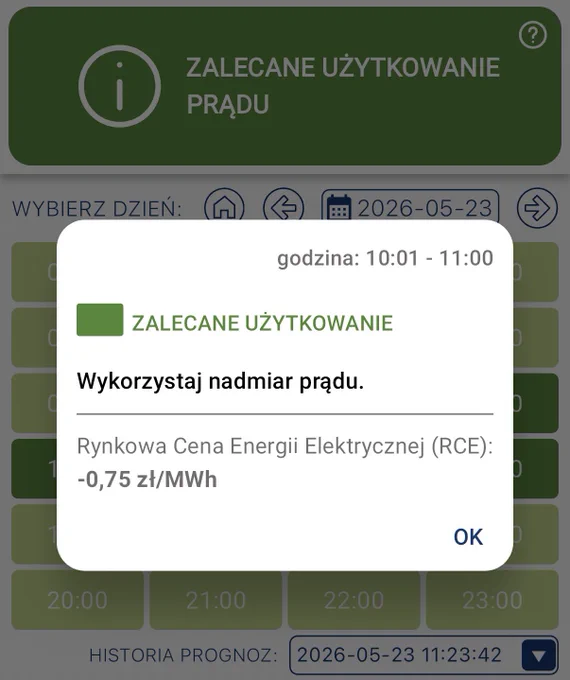This screenshot has width=570, height=680.
Task: Select the 21:00 hour tile
Action: [216, 600]
